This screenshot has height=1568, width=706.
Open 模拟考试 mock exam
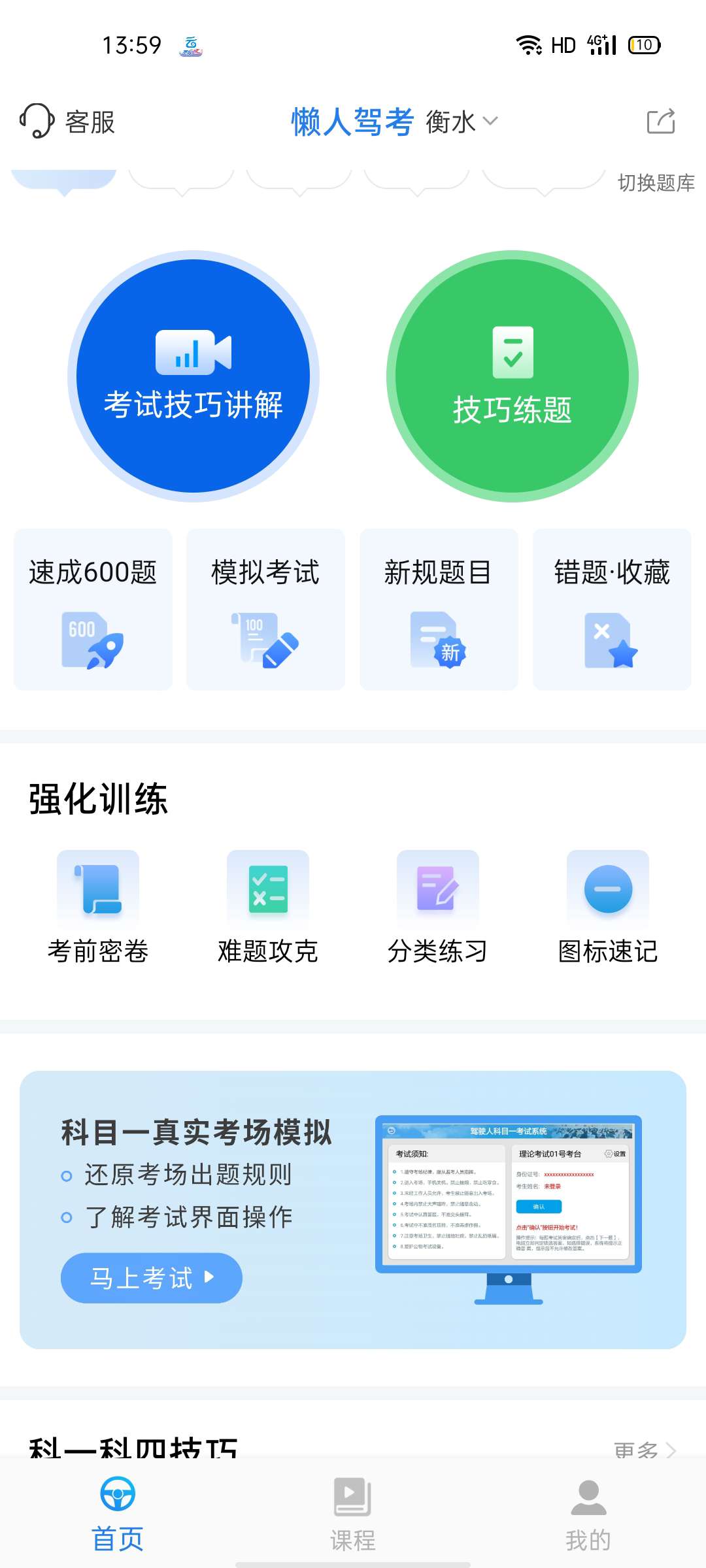265,609
